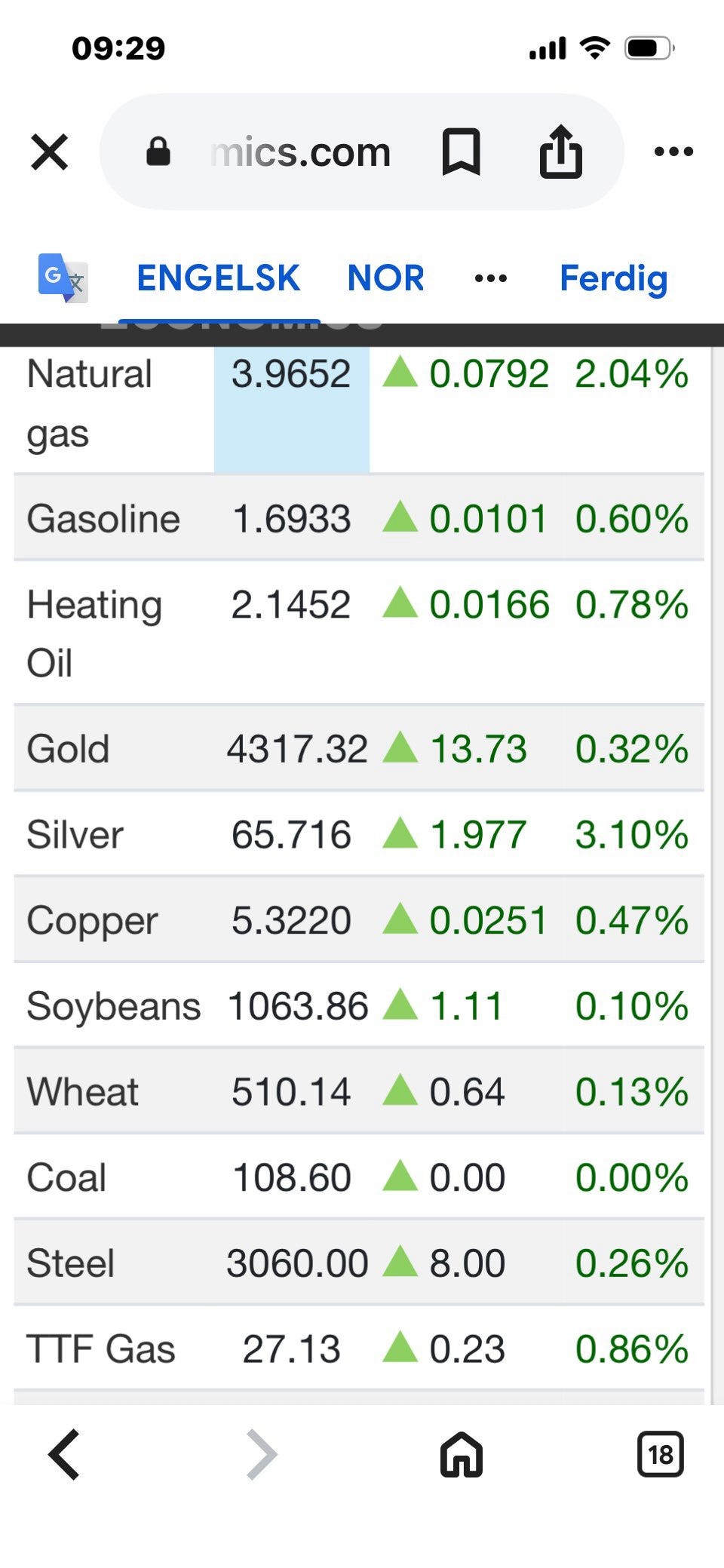
Task: Select ENGELSK in the translate bar
Action: 218,278
